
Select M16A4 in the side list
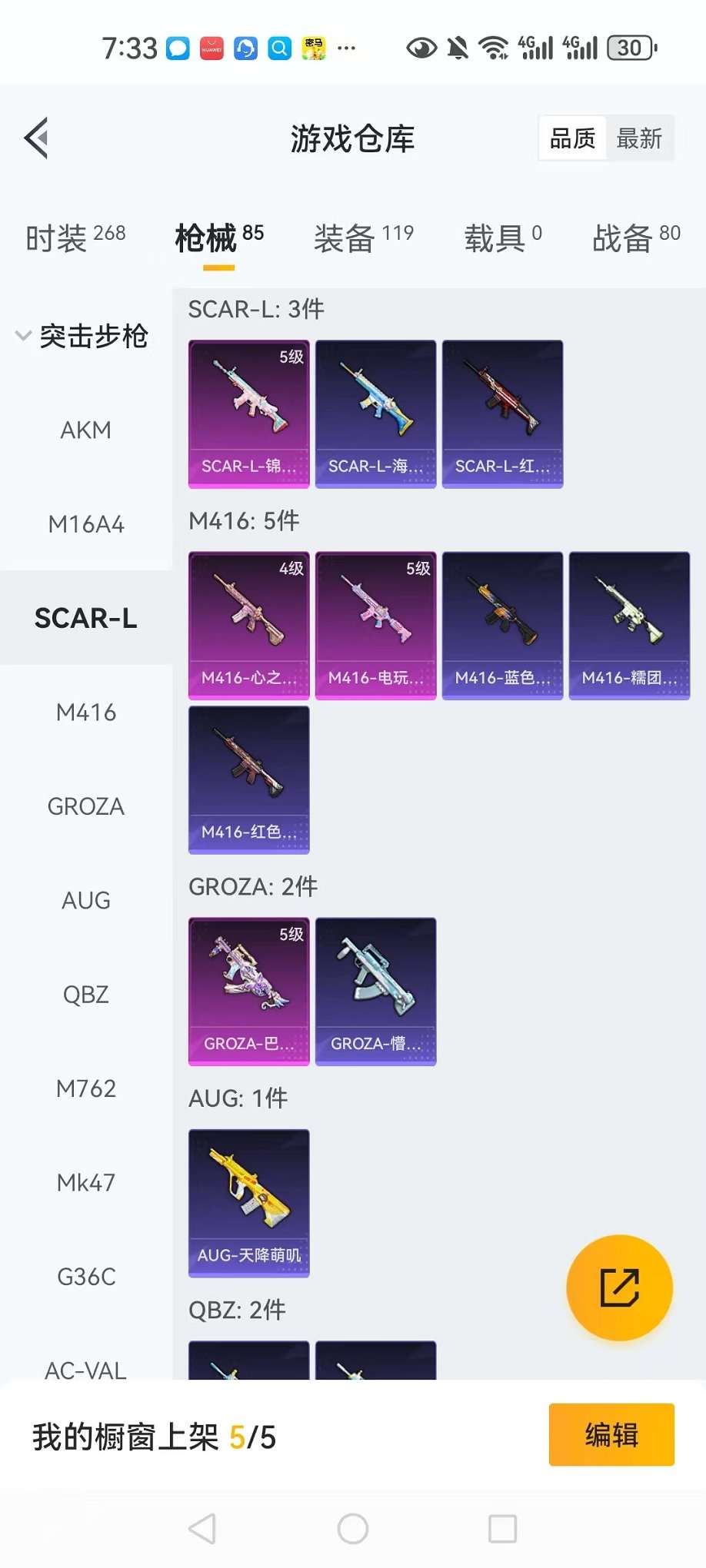(x=86, y=524)
